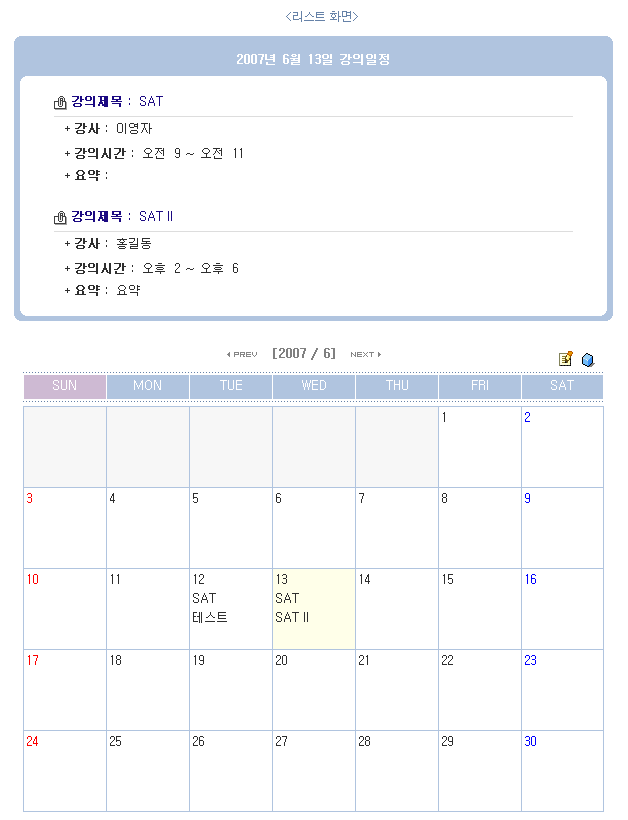Open 테스트 entry on June 12

point(209,617)
